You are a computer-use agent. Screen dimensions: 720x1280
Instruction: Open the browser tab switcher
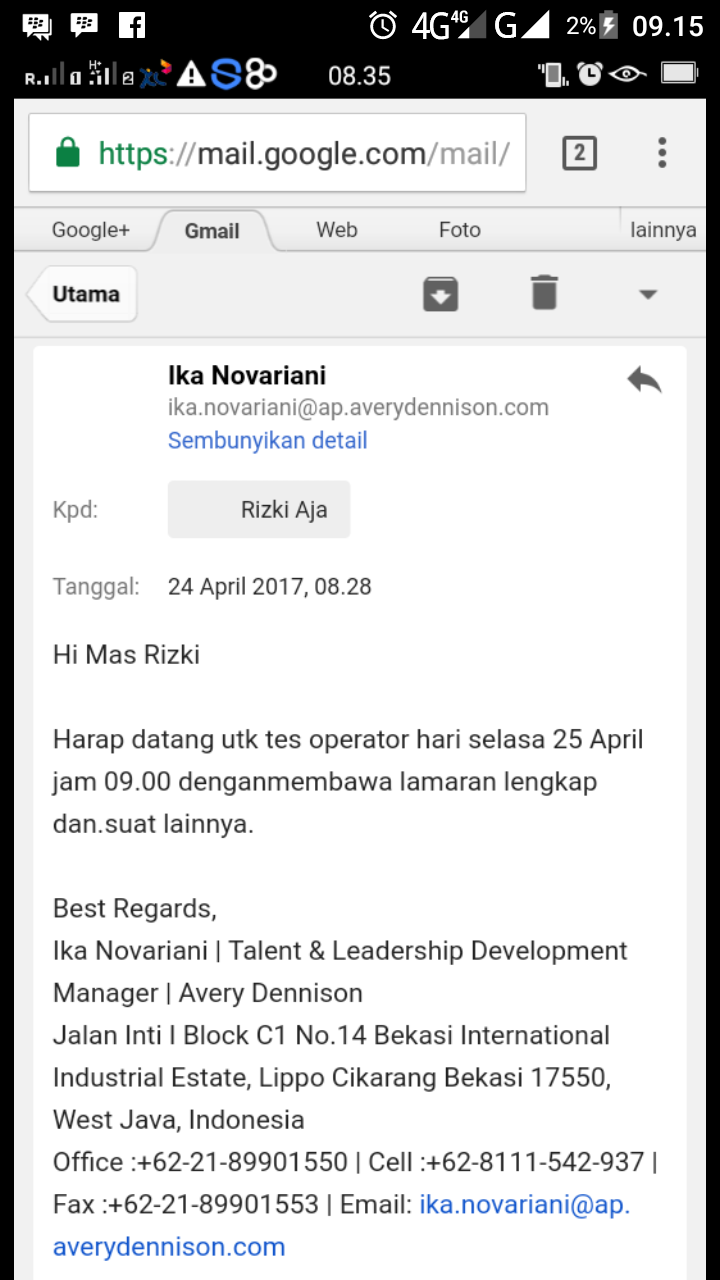click(580, 153)
